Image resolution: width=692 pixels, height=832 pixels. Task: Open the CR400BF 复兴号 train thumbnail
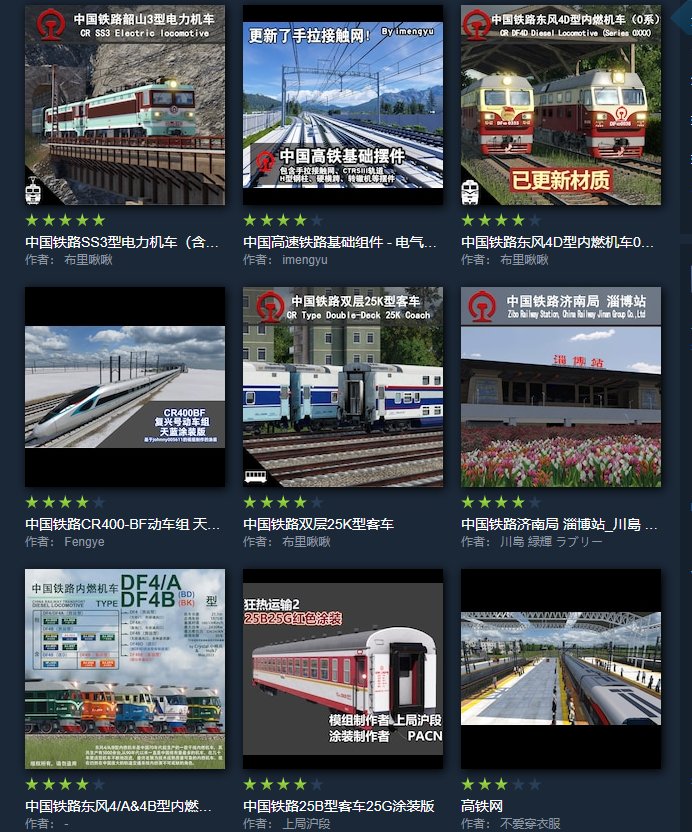(x=125, y=387)
